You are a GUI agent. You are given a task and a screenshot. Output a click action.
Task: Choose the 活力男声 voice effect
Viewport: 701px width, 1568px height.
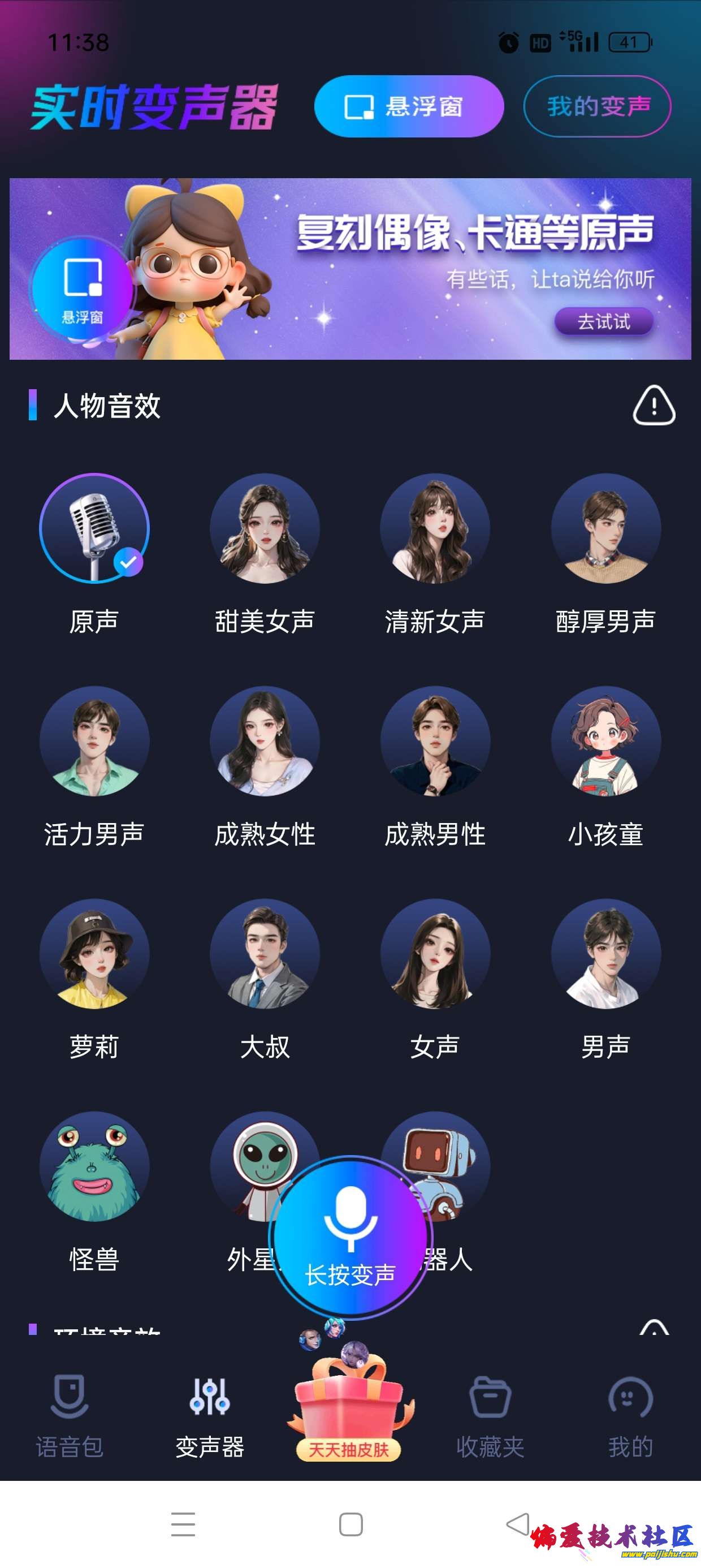coord(94,742)
